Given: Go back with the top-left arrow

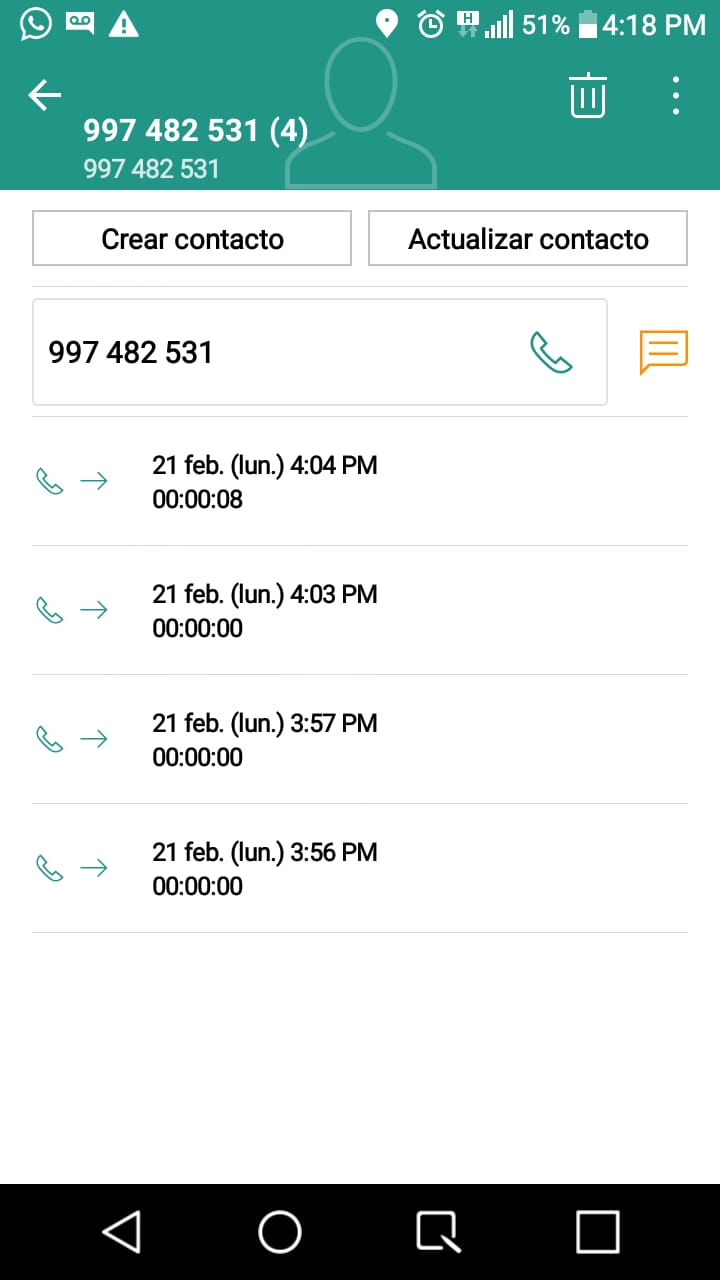Looking at the screenshot, I should point(45,96).
